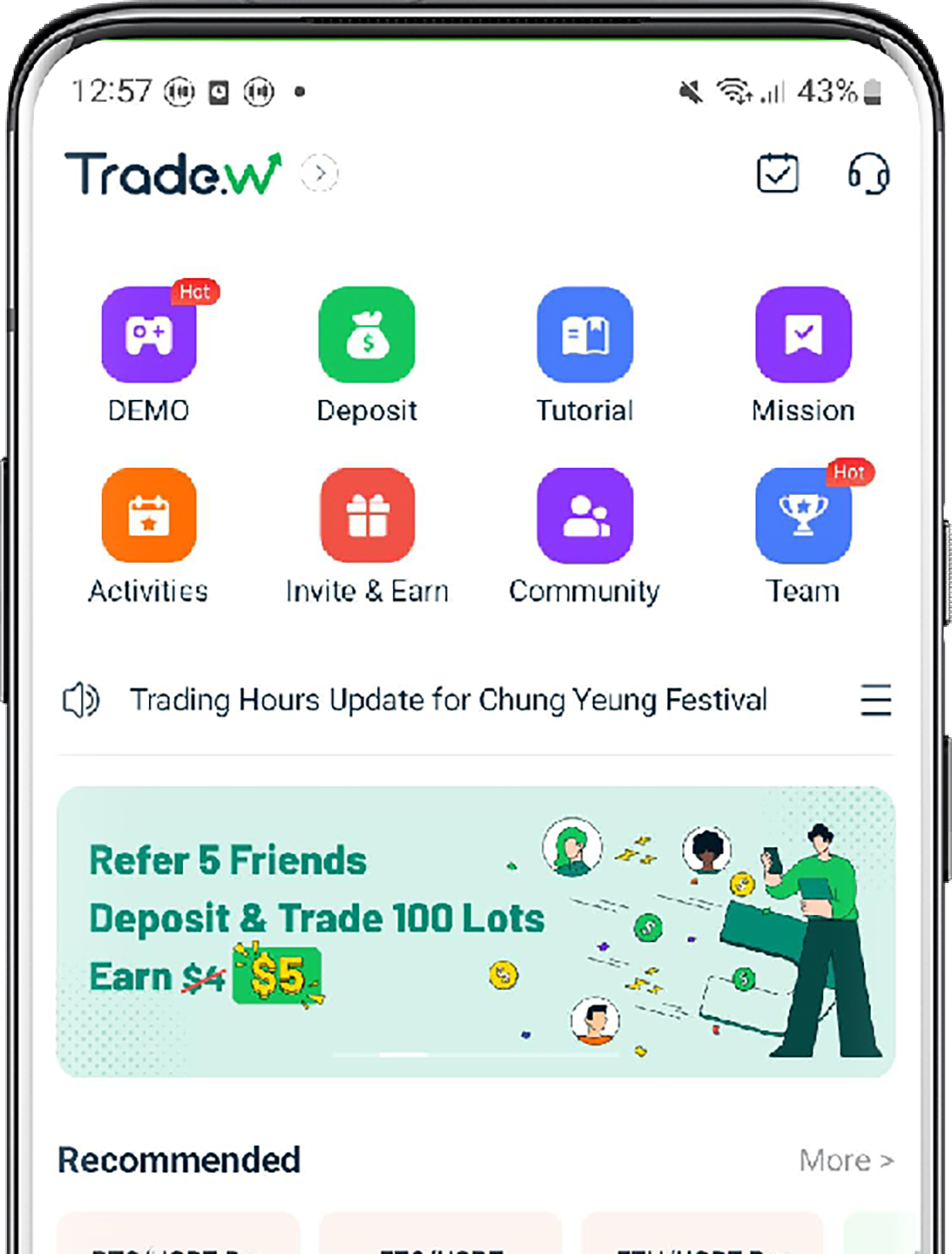Open the calendar check-in icon
Screen dimensions: 952x1254
(777, 174)
